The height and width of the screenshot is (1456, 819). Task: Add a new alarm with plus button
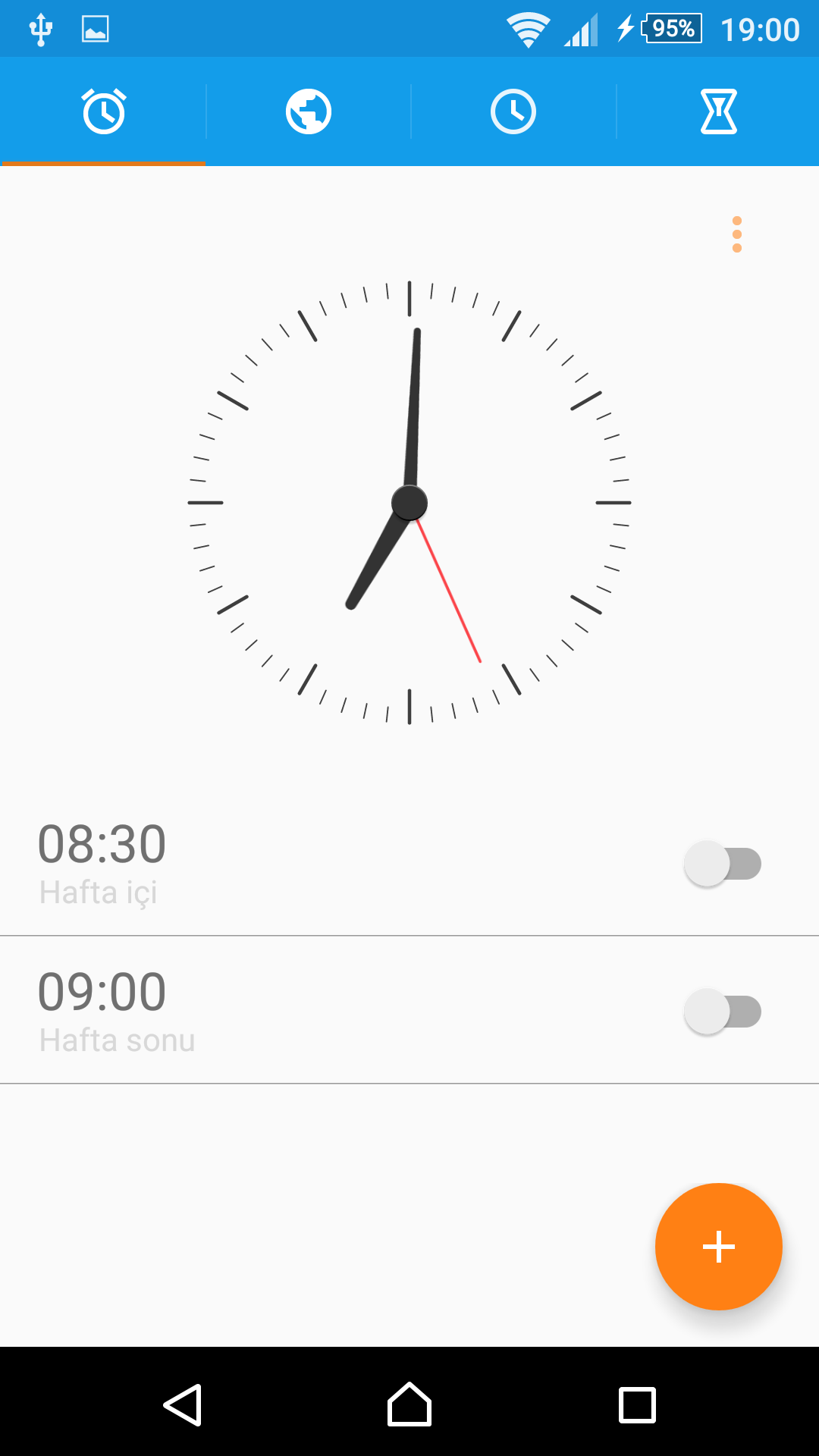[718, 1247]
